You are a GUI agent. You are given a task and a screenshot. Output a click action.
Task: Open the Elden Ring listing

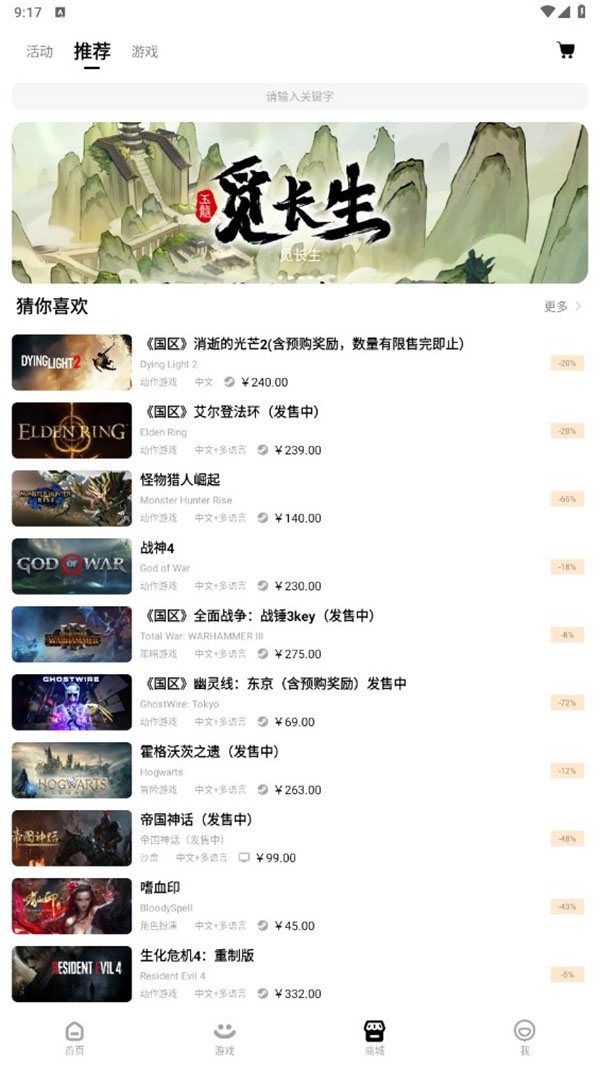[300, 430]
